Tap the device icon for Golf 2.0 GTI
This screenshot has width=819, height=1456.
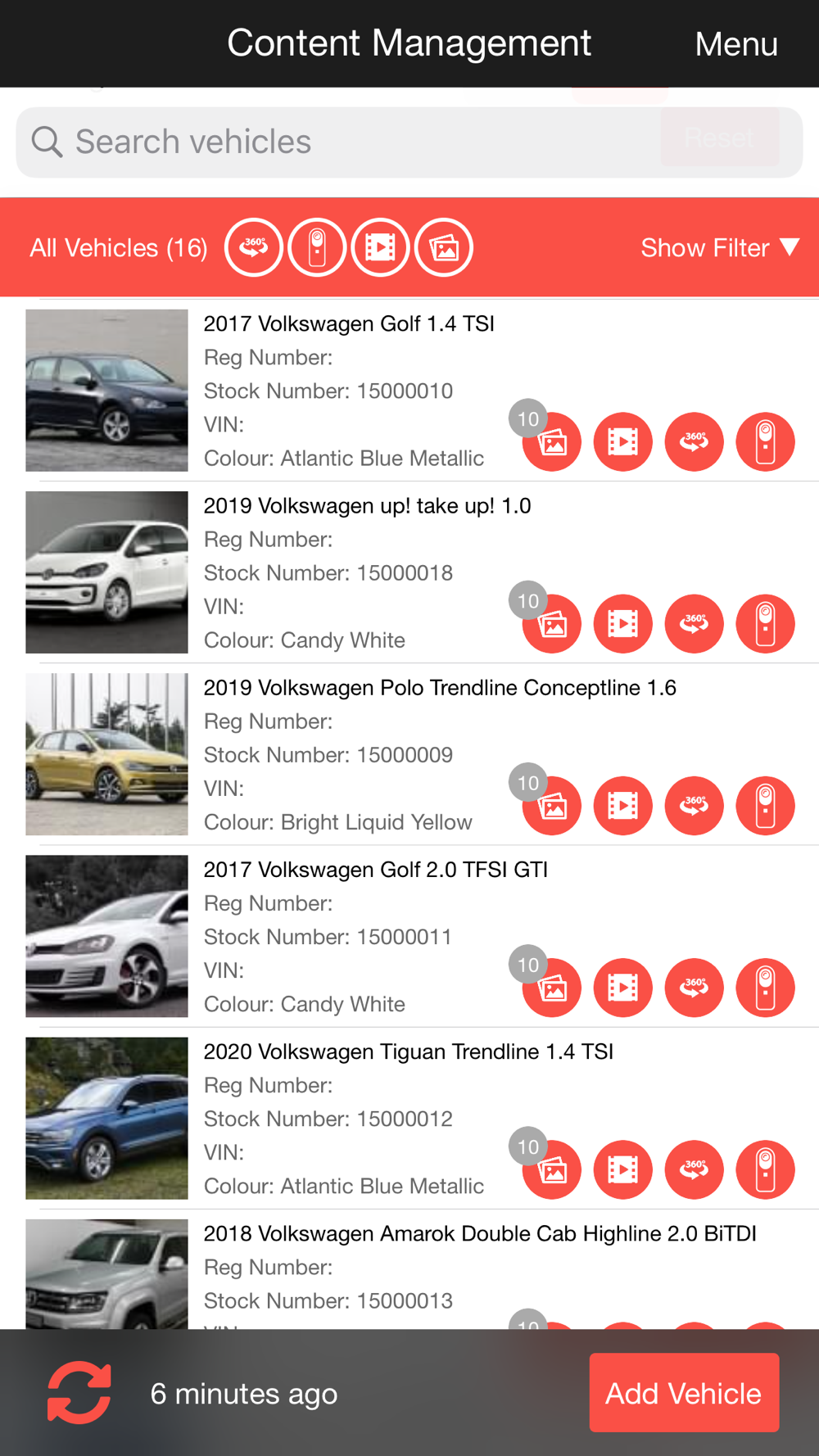click(x=766, y=988)
